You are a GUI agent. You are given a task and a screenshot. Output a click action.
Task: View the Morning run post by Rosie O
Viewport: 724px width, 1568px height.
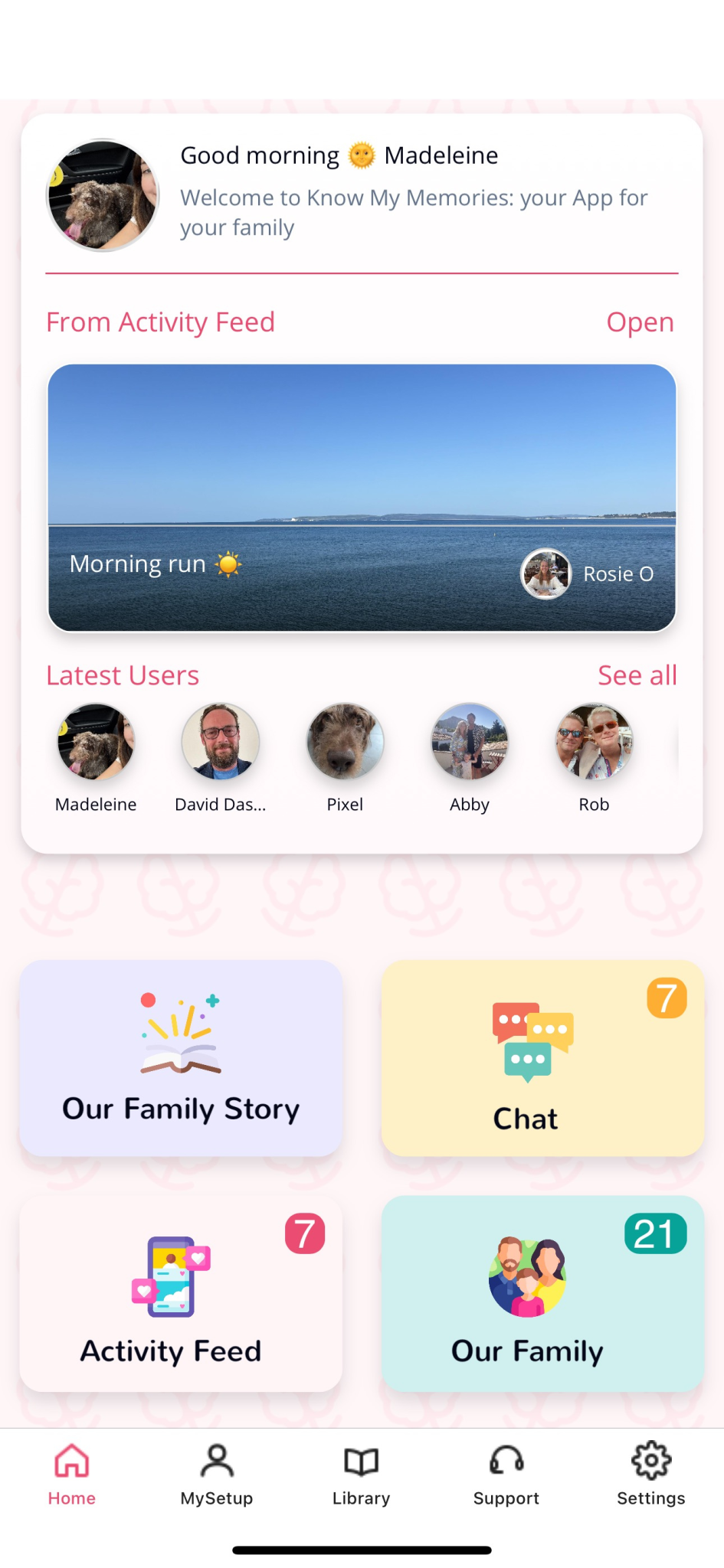tap(362, 498)
